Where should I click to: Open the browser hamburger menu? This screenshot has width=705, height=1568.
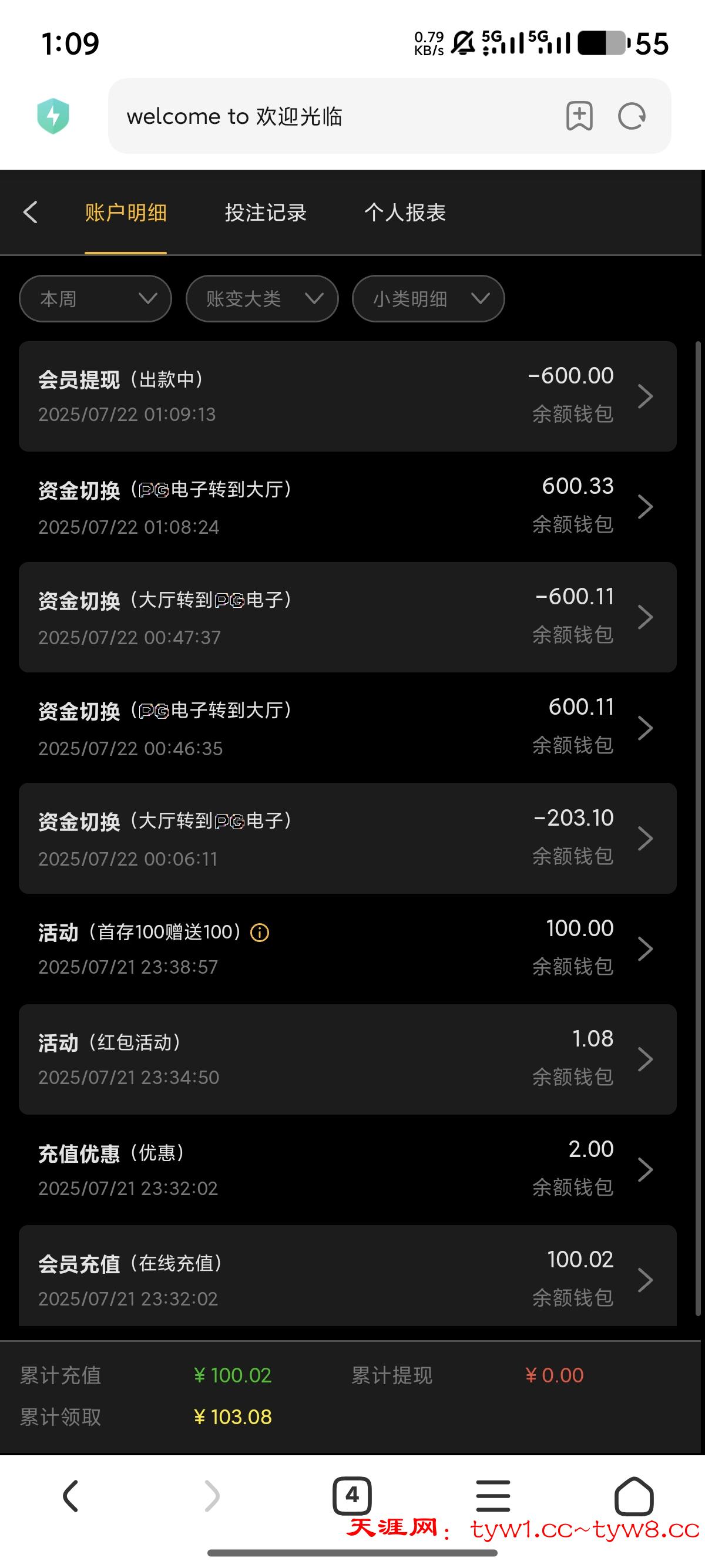[x=492, y=1496]
